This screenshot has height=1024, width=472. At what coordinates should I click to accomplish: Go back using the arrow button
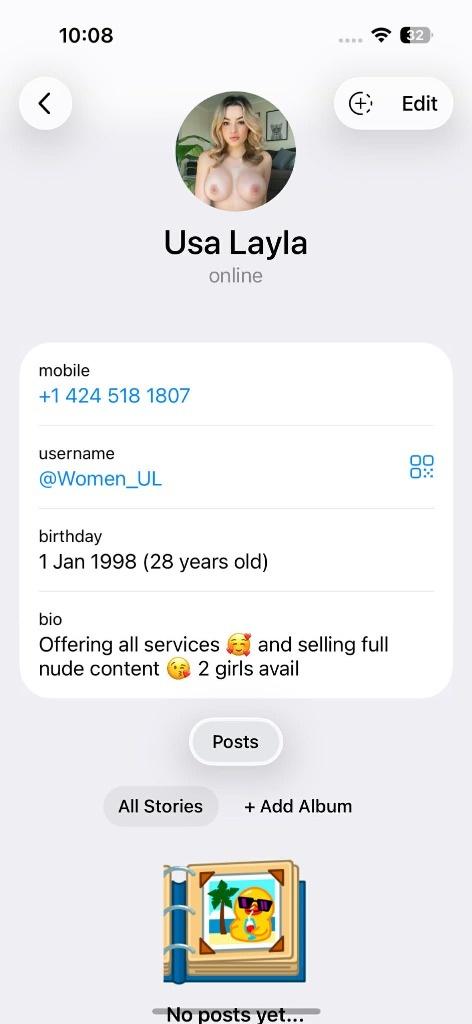pos(45,103)
